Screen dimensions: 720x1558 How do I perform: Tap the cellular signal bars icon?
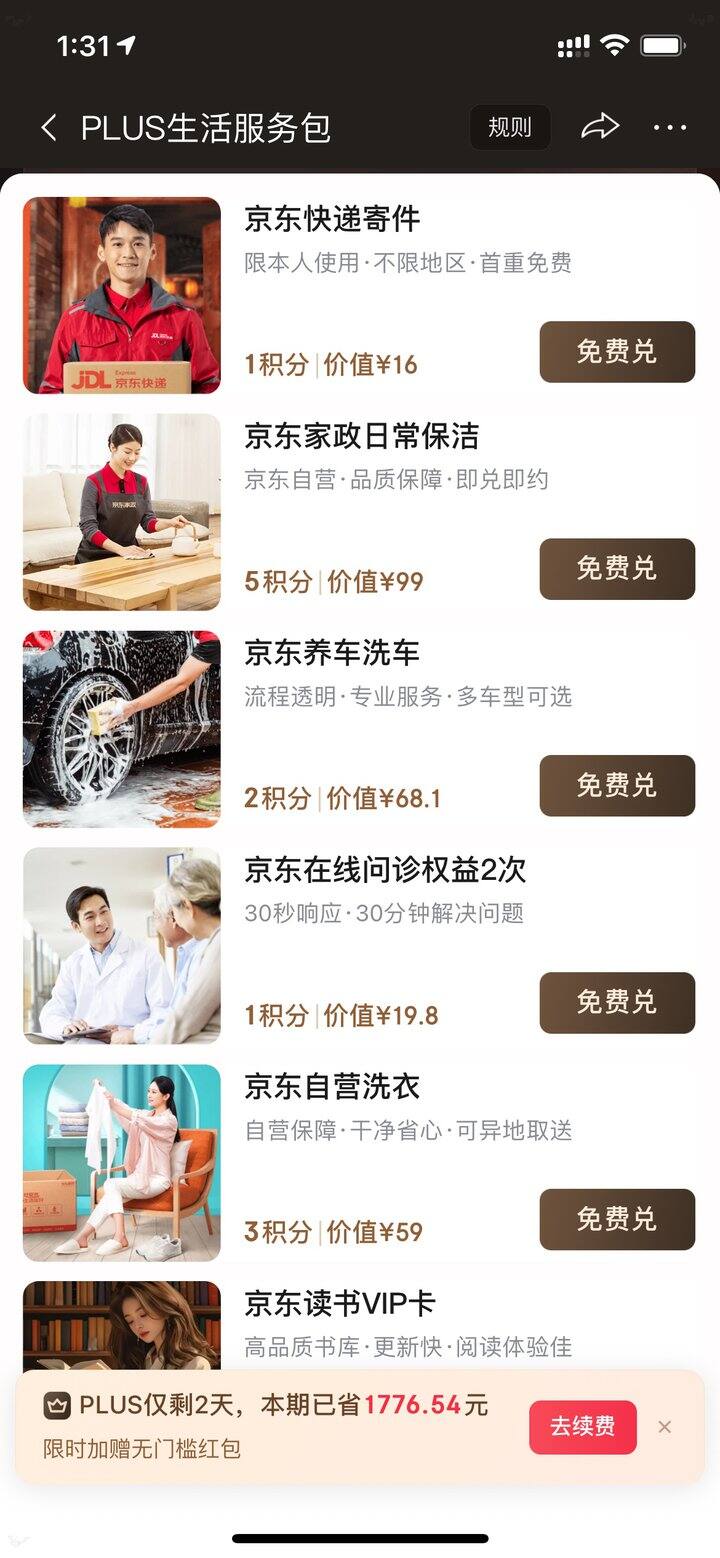click(572, 44)
